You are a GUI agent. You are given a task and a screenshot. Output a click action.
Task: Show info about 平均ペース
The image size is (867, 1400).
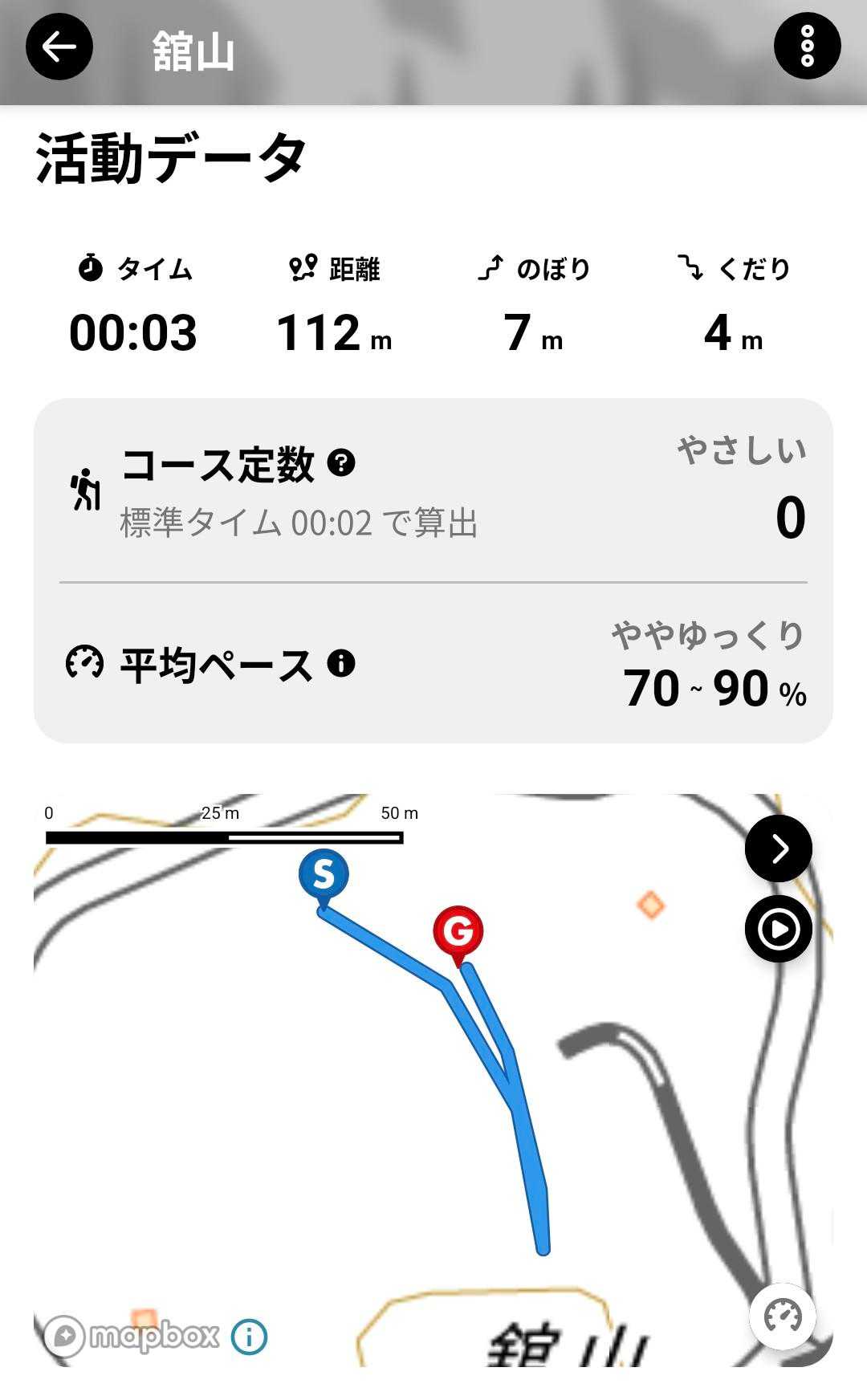pyautogui.click(x=341, y=663)
